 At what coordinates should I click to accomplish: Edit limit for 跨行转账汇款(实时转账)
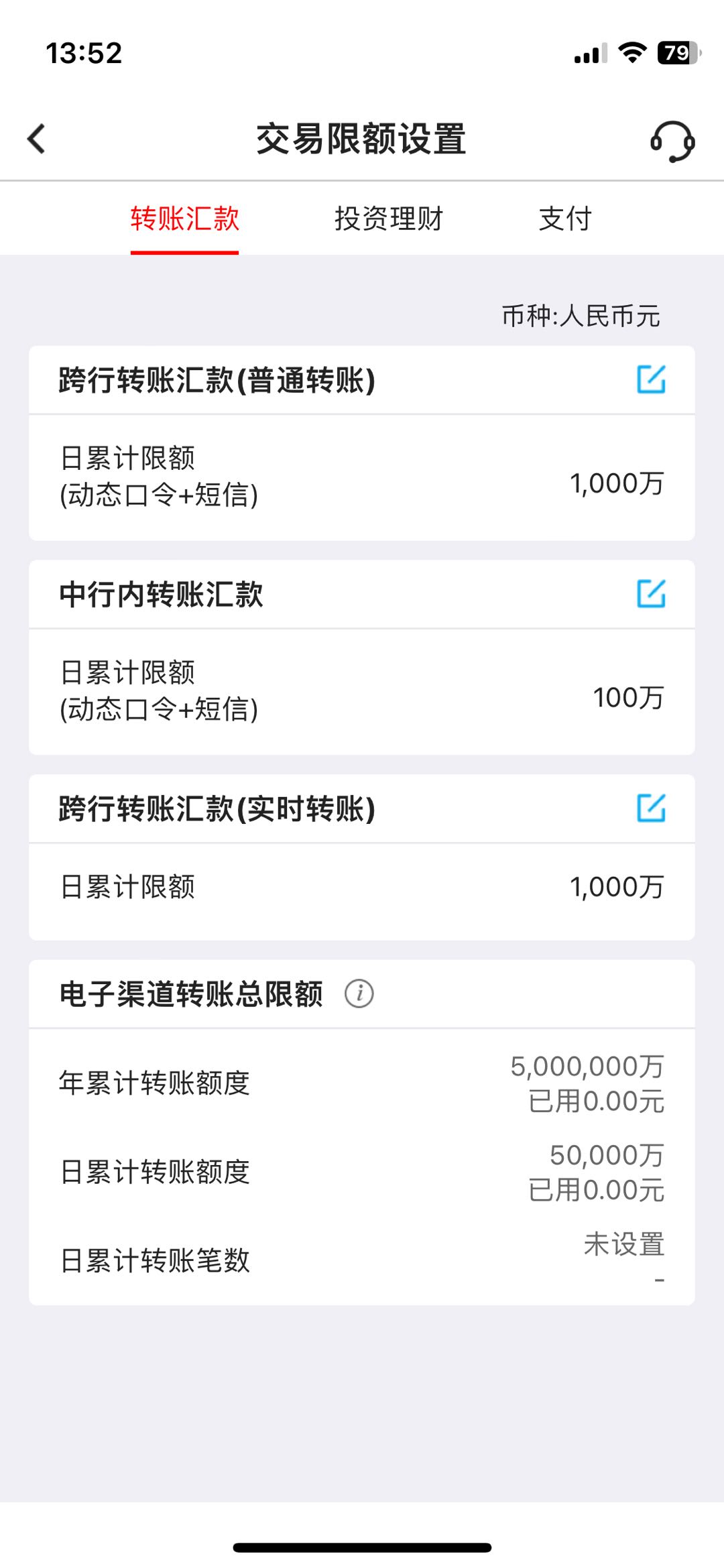coord(650,808)
